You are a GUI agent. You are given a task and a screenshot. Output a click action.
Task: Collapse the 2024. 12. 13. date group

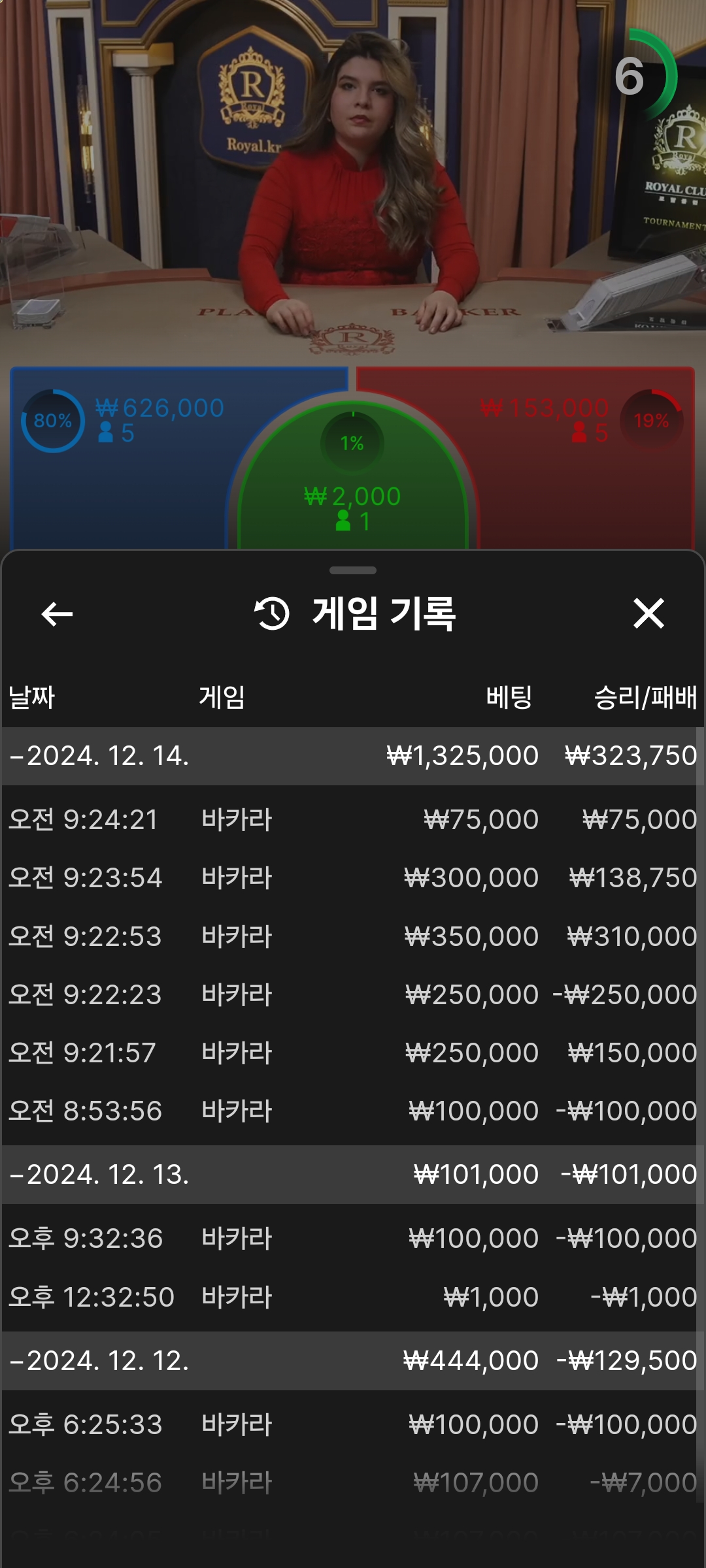99,1175
